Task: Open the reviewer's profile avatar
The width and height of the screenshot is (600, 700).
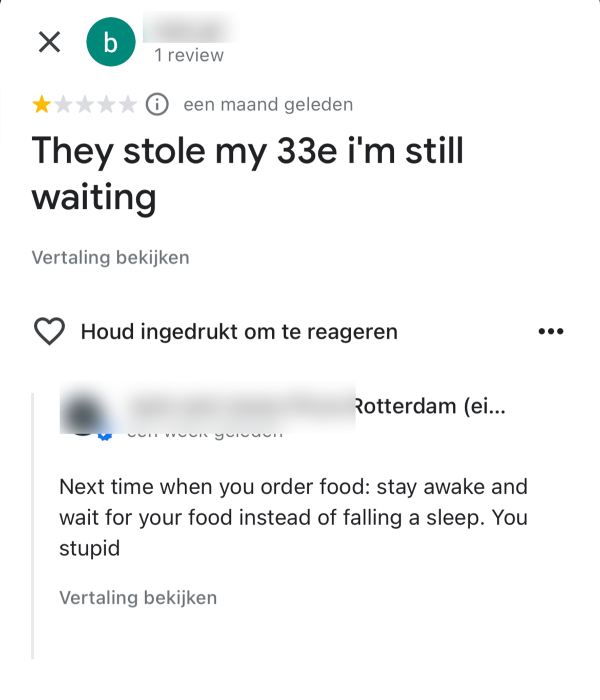Action: [110, 43]
